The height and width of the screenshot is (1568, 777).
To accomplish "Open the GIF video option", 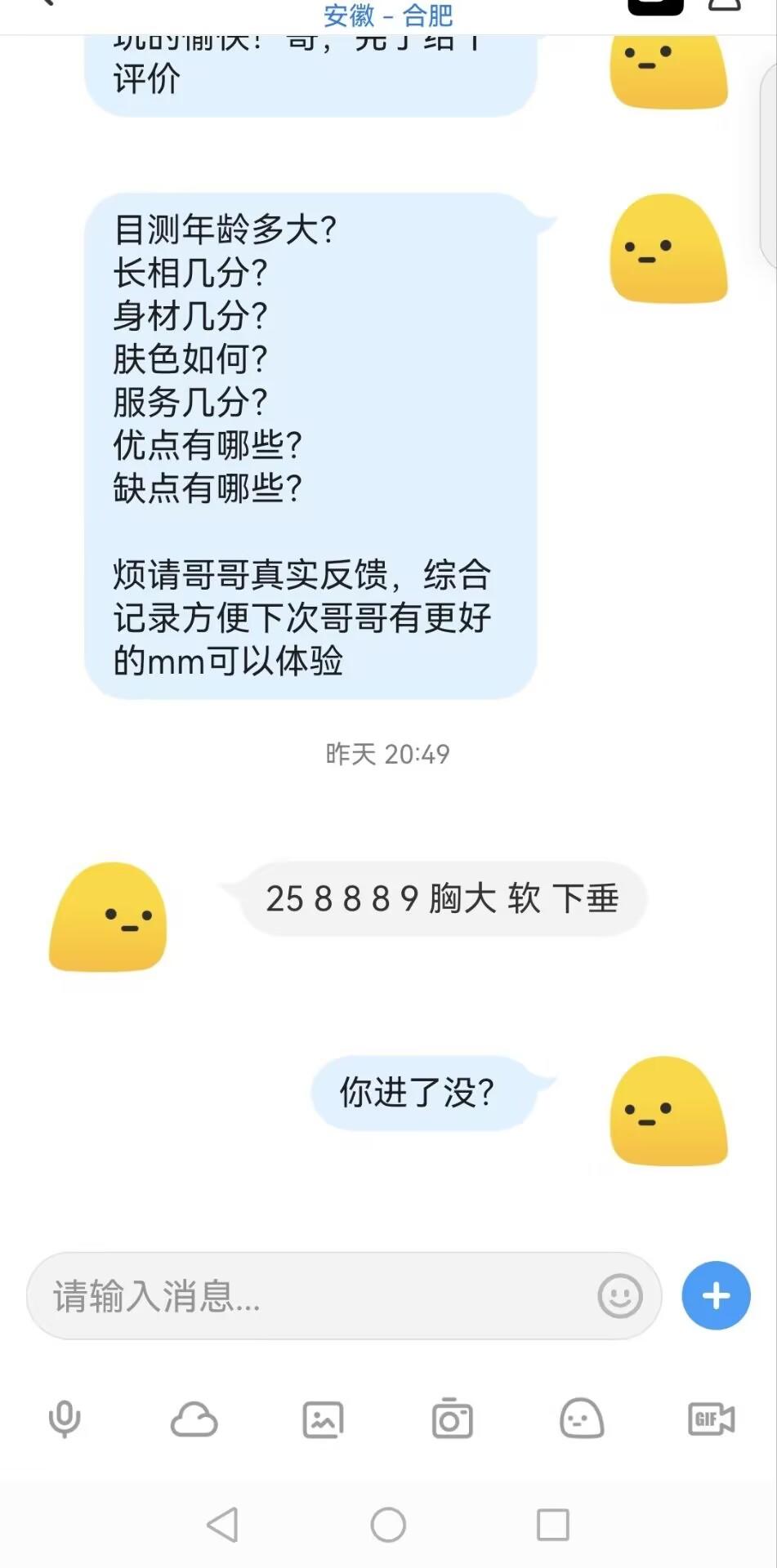I will 711,1419.
